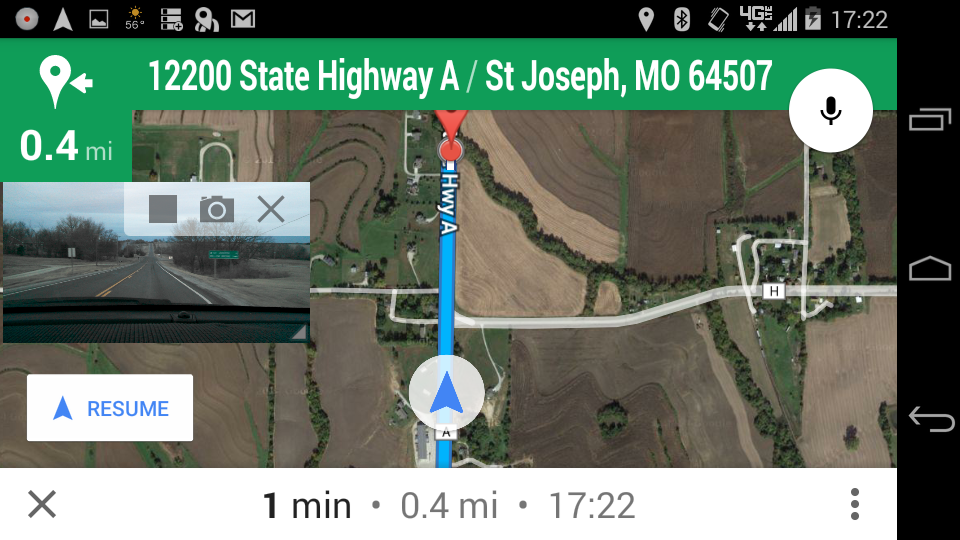Resume navigation with the RESUME button
Viewport: 960px width, 540px height.
(110, 408)
